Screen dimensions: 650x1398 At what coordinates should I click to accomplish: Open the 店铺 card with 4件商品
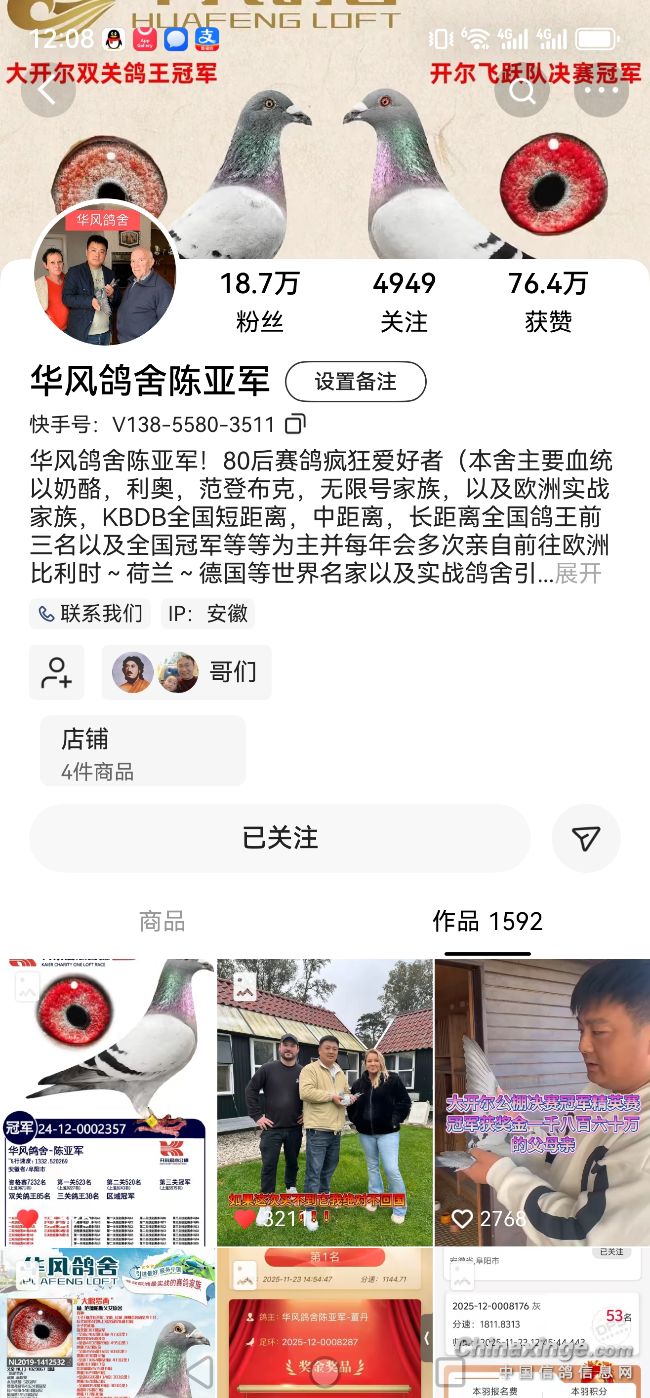coord(142,752)
